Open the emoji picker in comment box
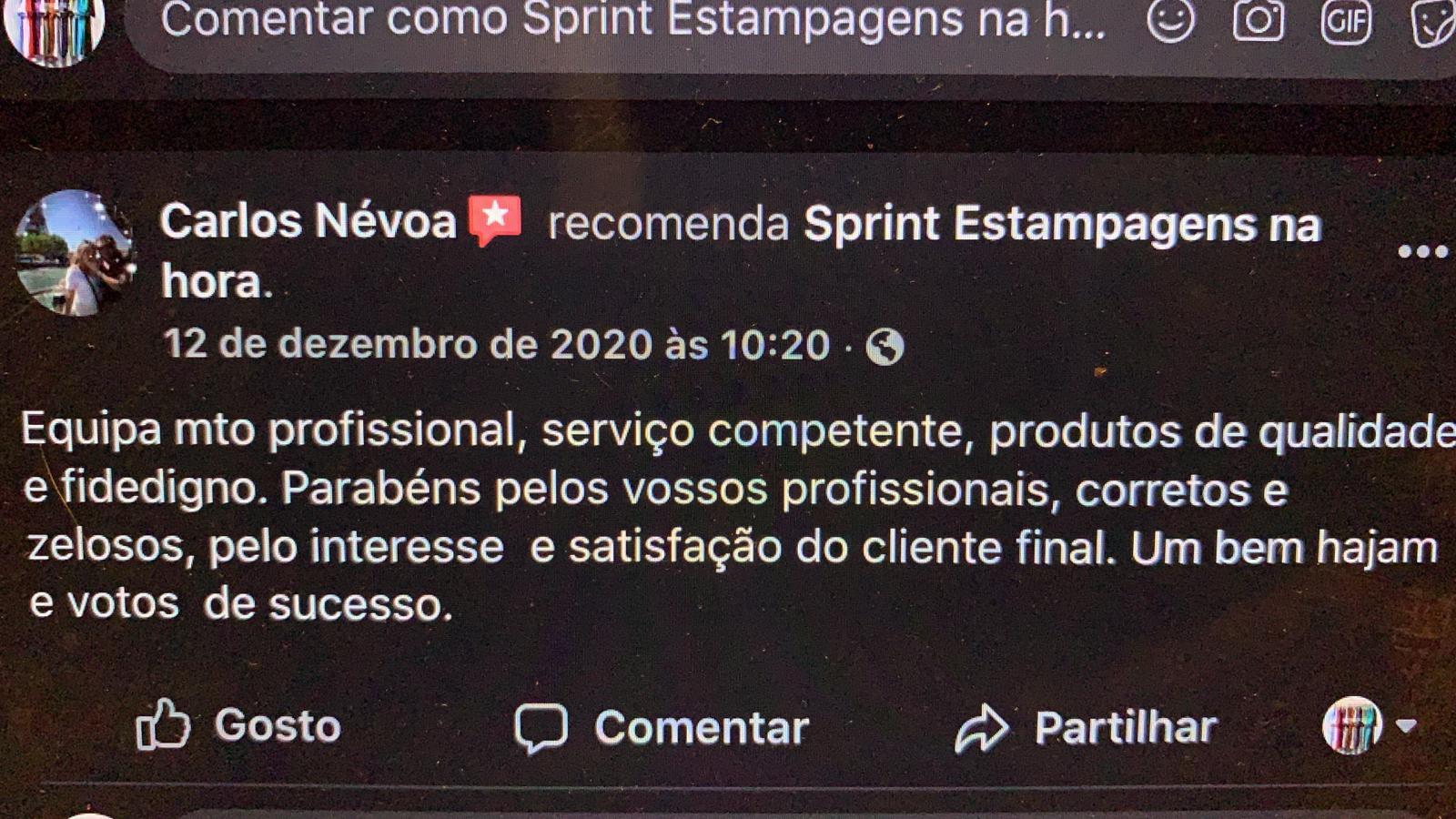This screenshot has width=1456, height=819. [1170, 20]
